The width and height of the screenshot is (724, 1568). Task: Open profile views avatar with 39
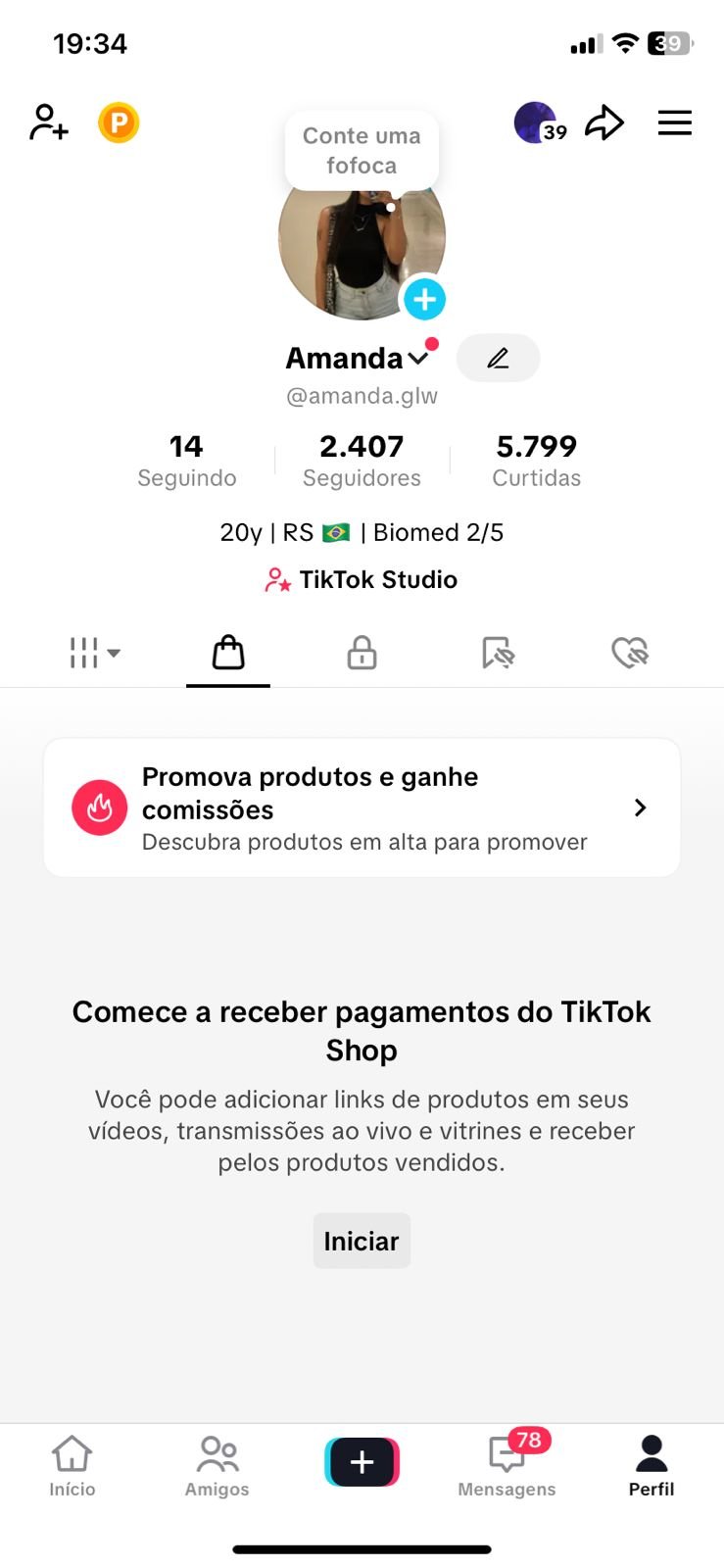tap(538, 123)
